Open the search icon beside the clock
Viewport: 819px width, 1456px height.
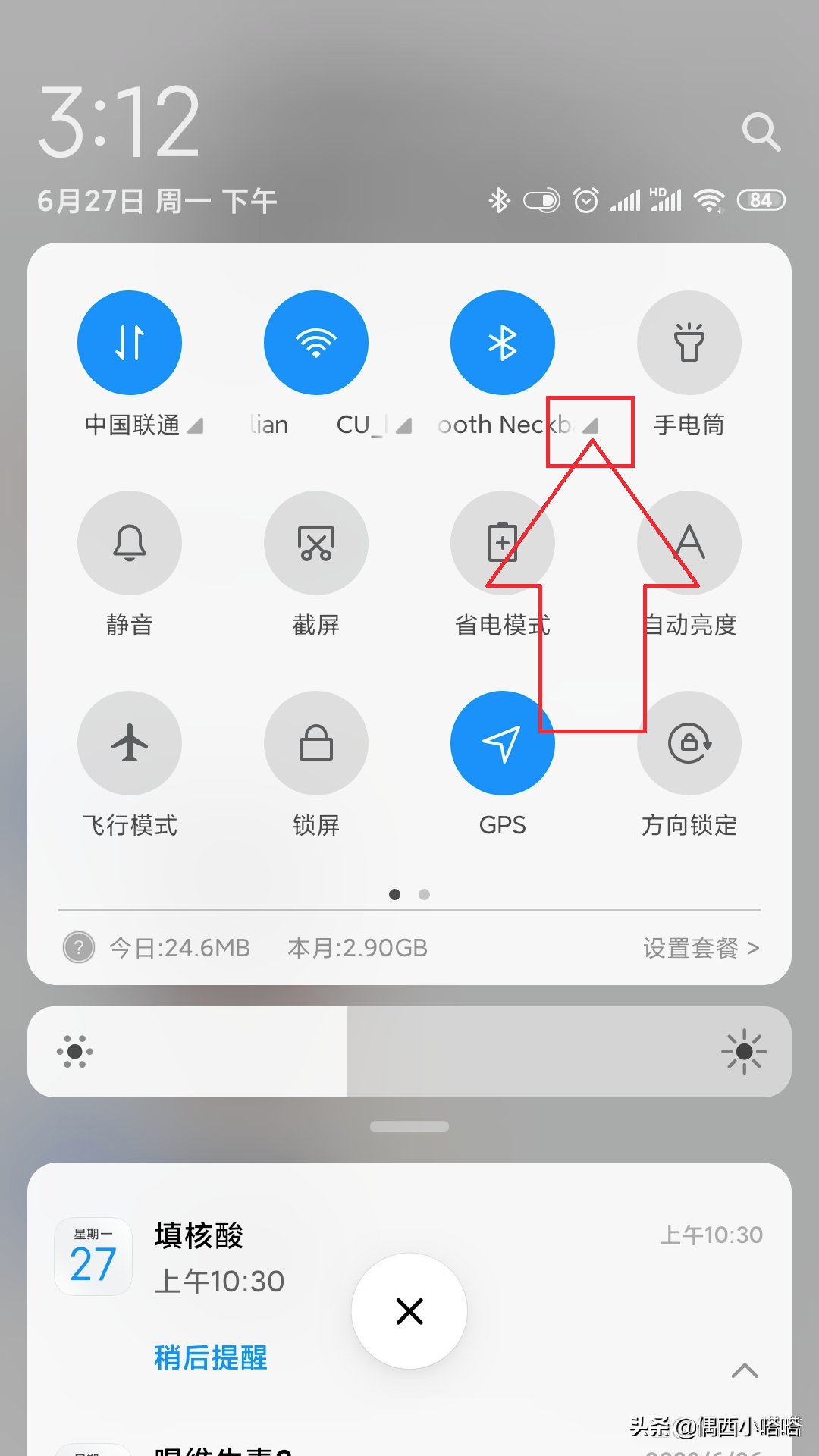click(x=761, y=133)
